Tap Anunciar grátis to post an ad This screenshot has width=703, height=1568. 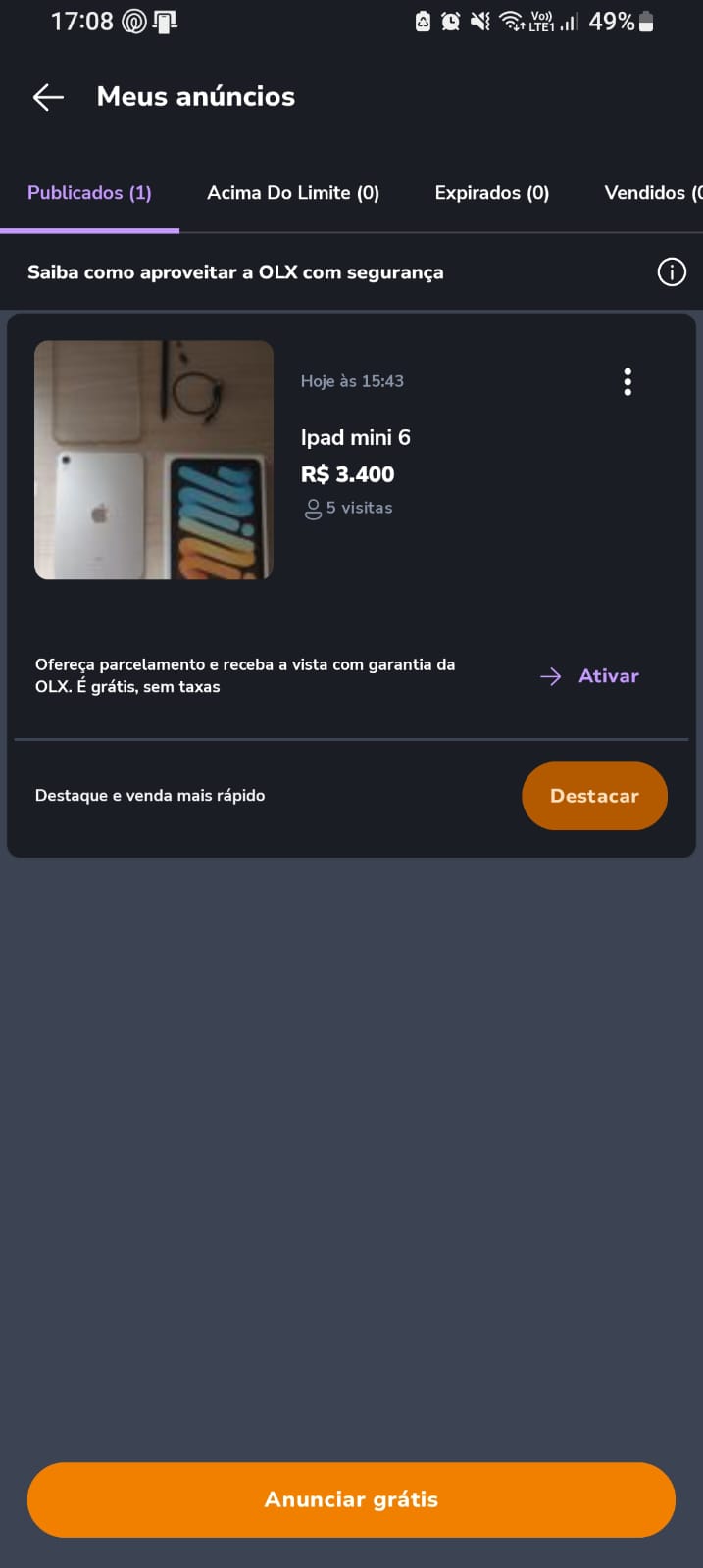pos(351,1499)
